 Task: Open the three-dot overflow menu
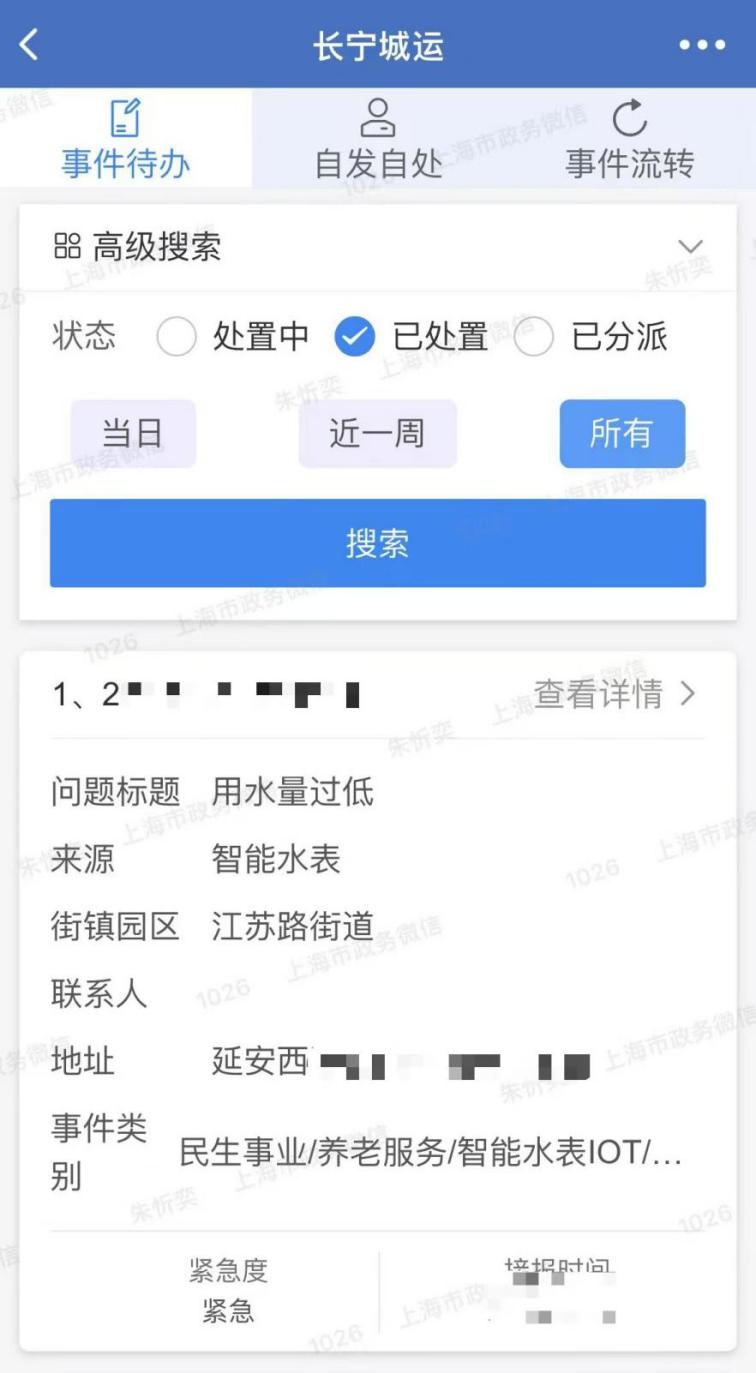click(702, 45)
